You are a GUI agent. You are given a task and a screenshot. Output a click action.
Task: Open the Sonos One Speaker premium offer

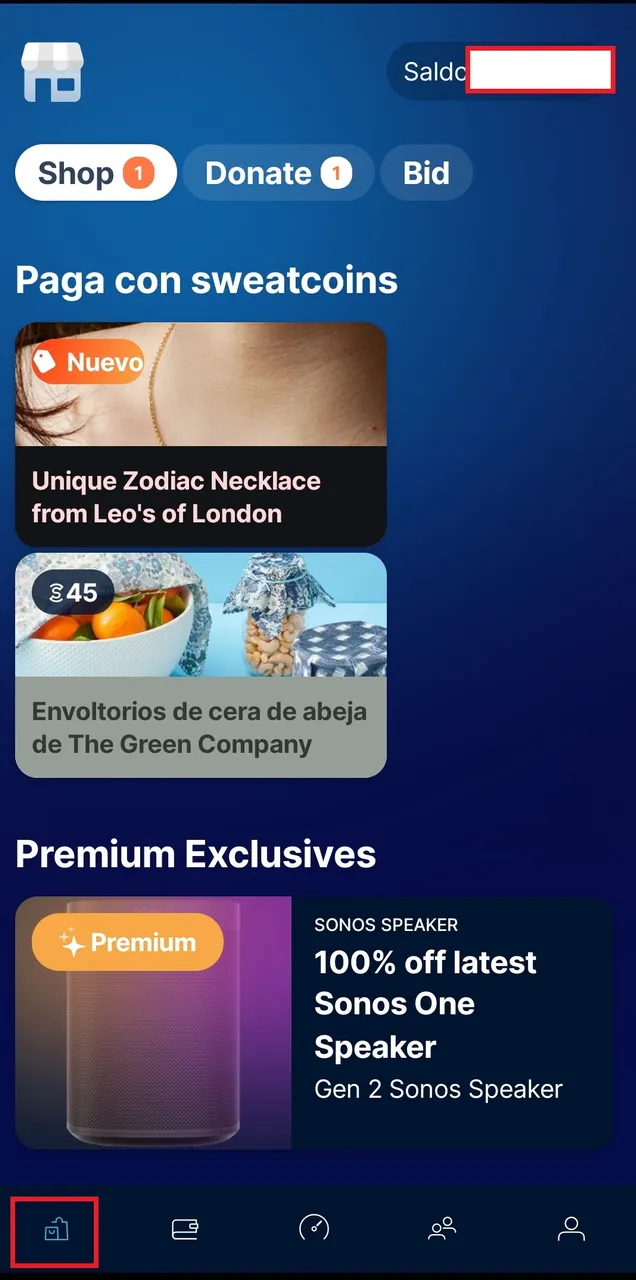[x=314, y=1022]
